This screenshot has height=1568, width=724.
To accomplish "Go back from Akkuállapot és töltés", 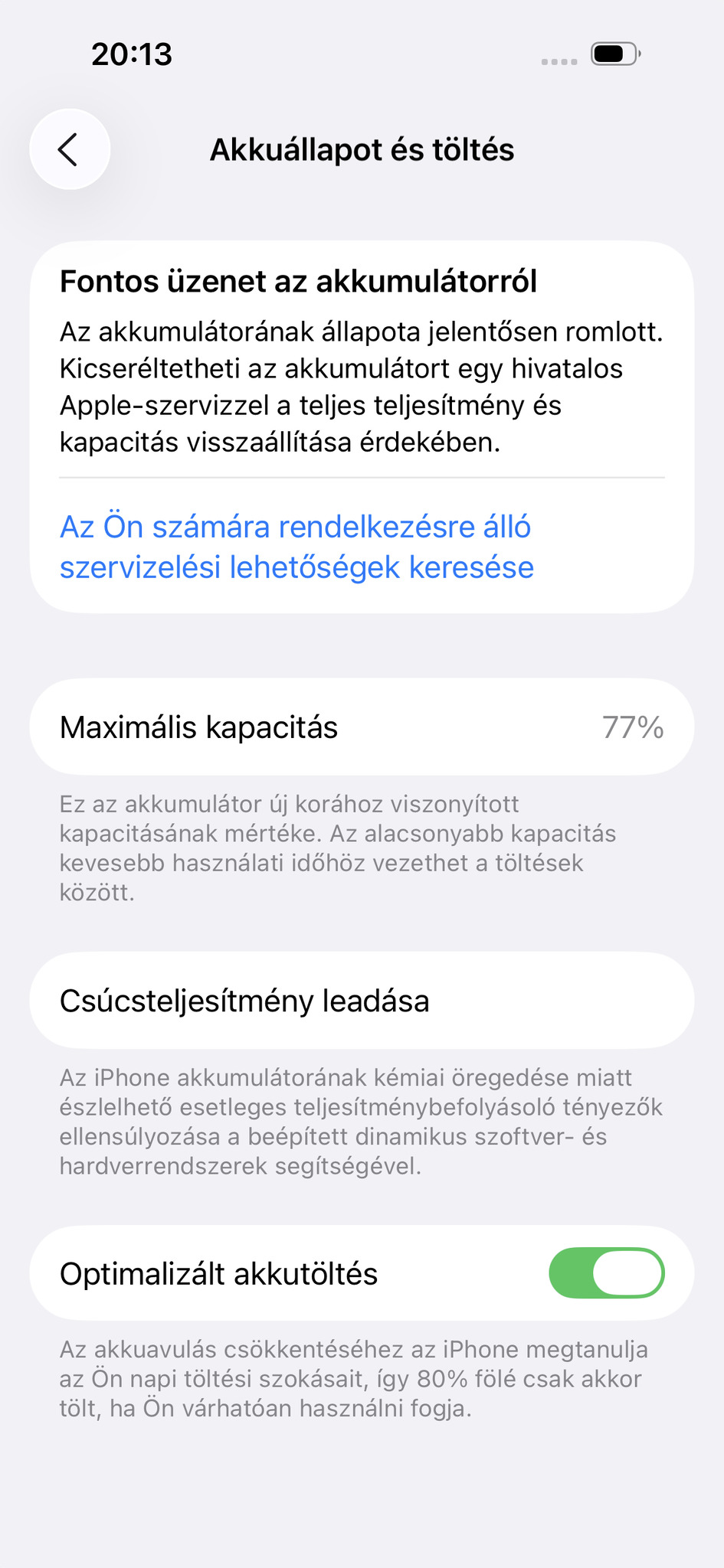I will coord(70,149).
